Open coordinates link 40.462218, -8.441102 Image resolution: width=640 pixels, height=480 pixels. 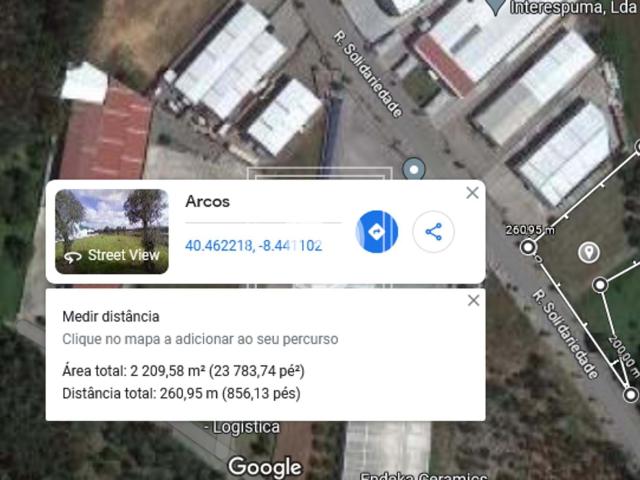tap(253, 245)
